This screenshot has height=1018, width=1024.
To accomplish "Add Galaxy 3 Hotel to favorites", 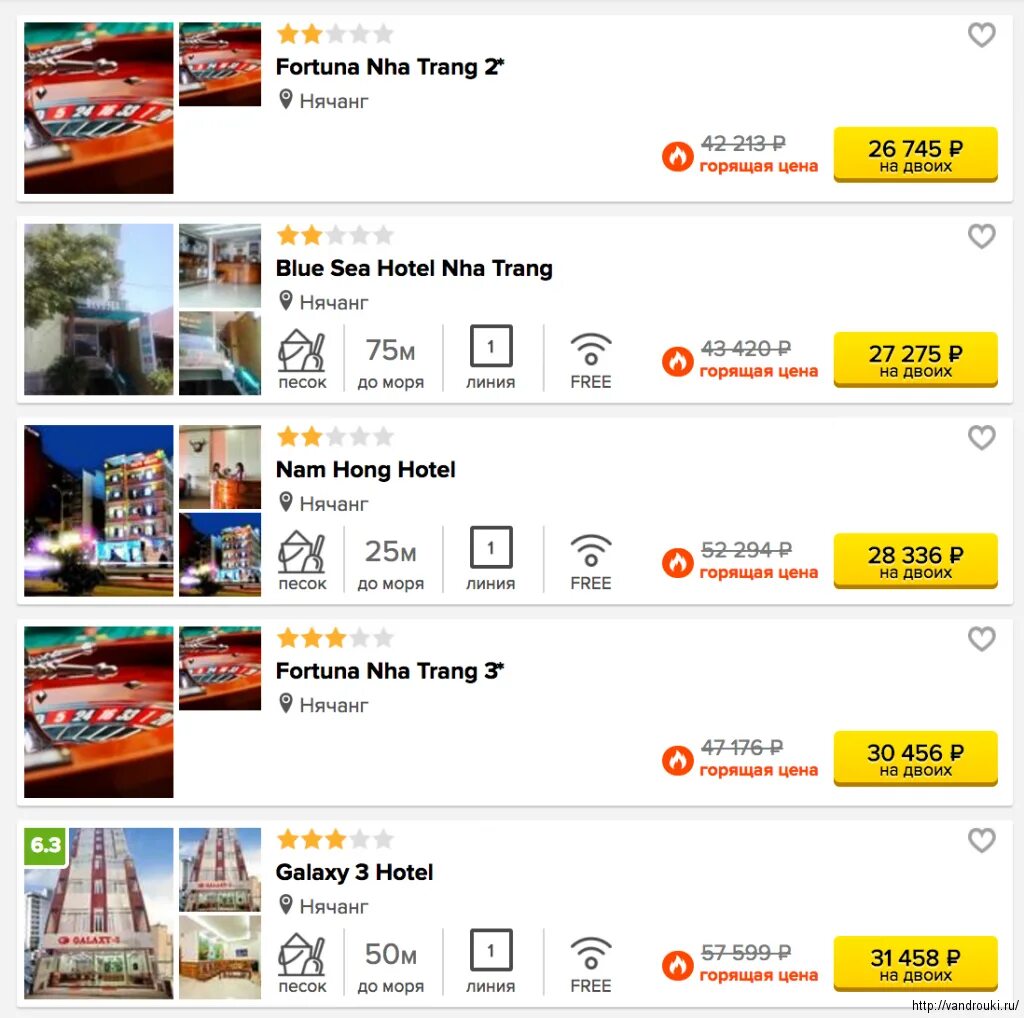I will click(x=981, y=841).
